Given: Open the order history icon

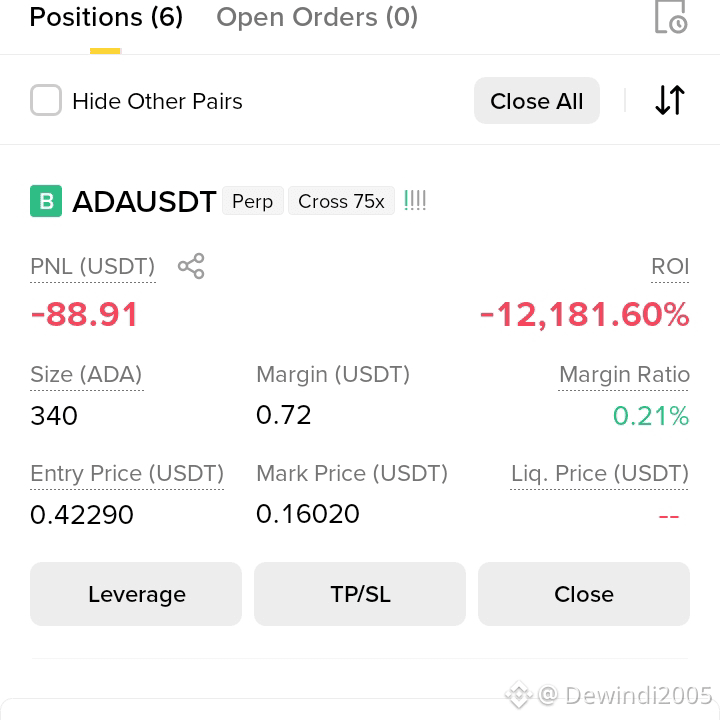Looking at the screenshot, I should 670,17.
